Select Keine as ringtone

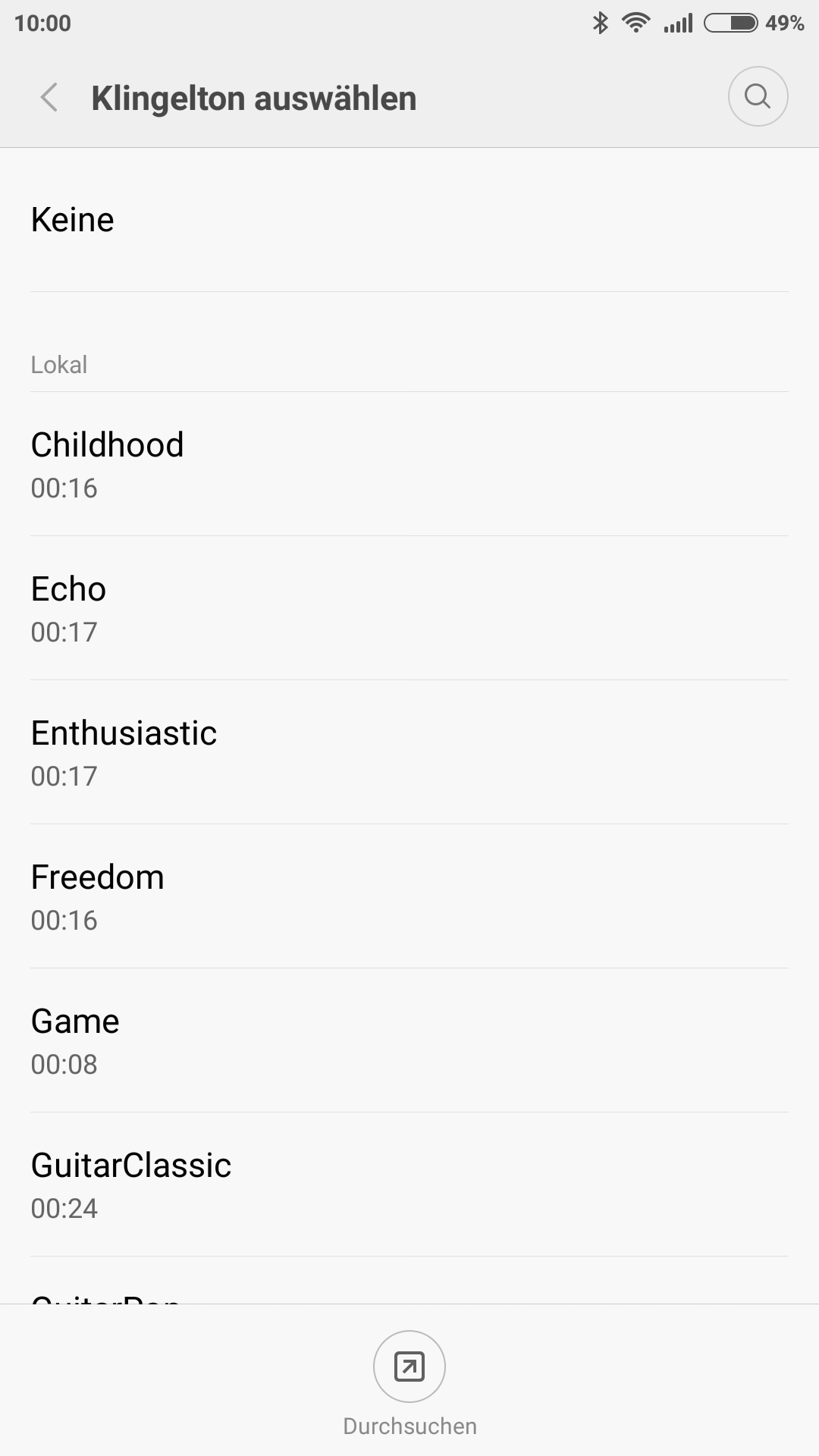(409, 220)
